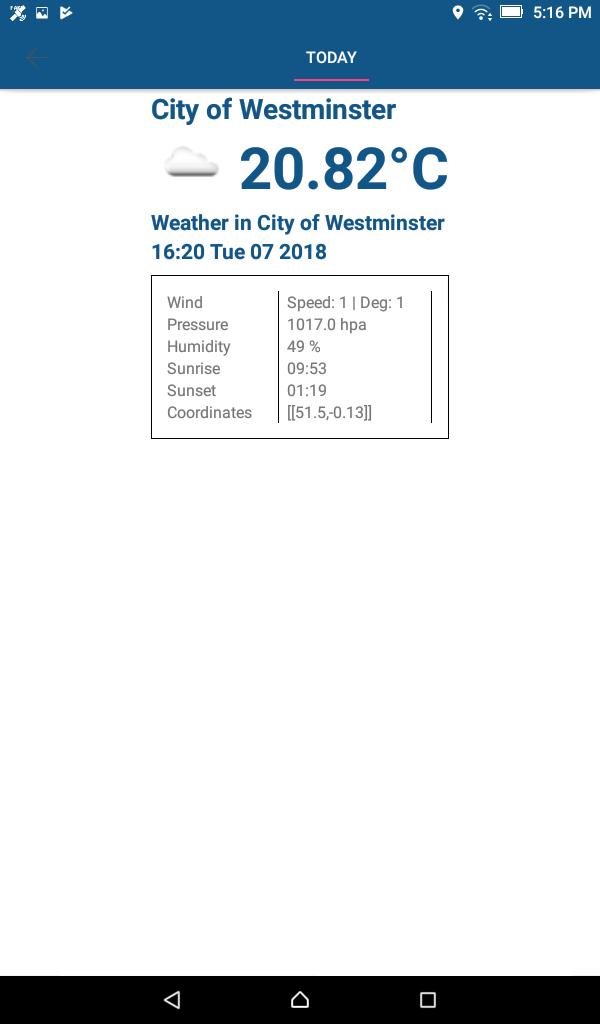The height and width of the screenshot is (1024, 600).
Task: Tap the system back button
Action: point(172,999)
